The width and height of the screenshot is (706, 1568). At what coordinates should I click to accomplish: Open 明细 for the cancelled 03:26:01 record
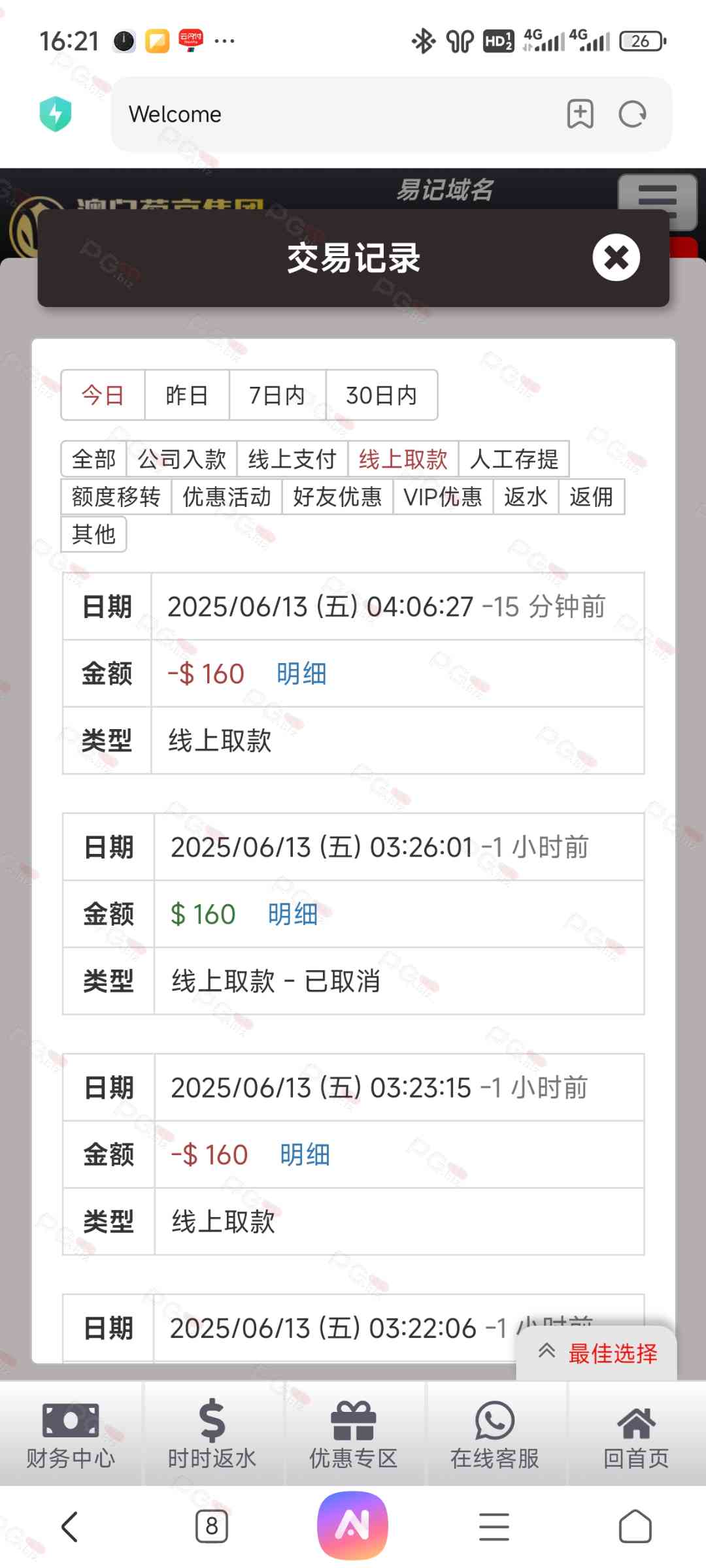[293, 914]
